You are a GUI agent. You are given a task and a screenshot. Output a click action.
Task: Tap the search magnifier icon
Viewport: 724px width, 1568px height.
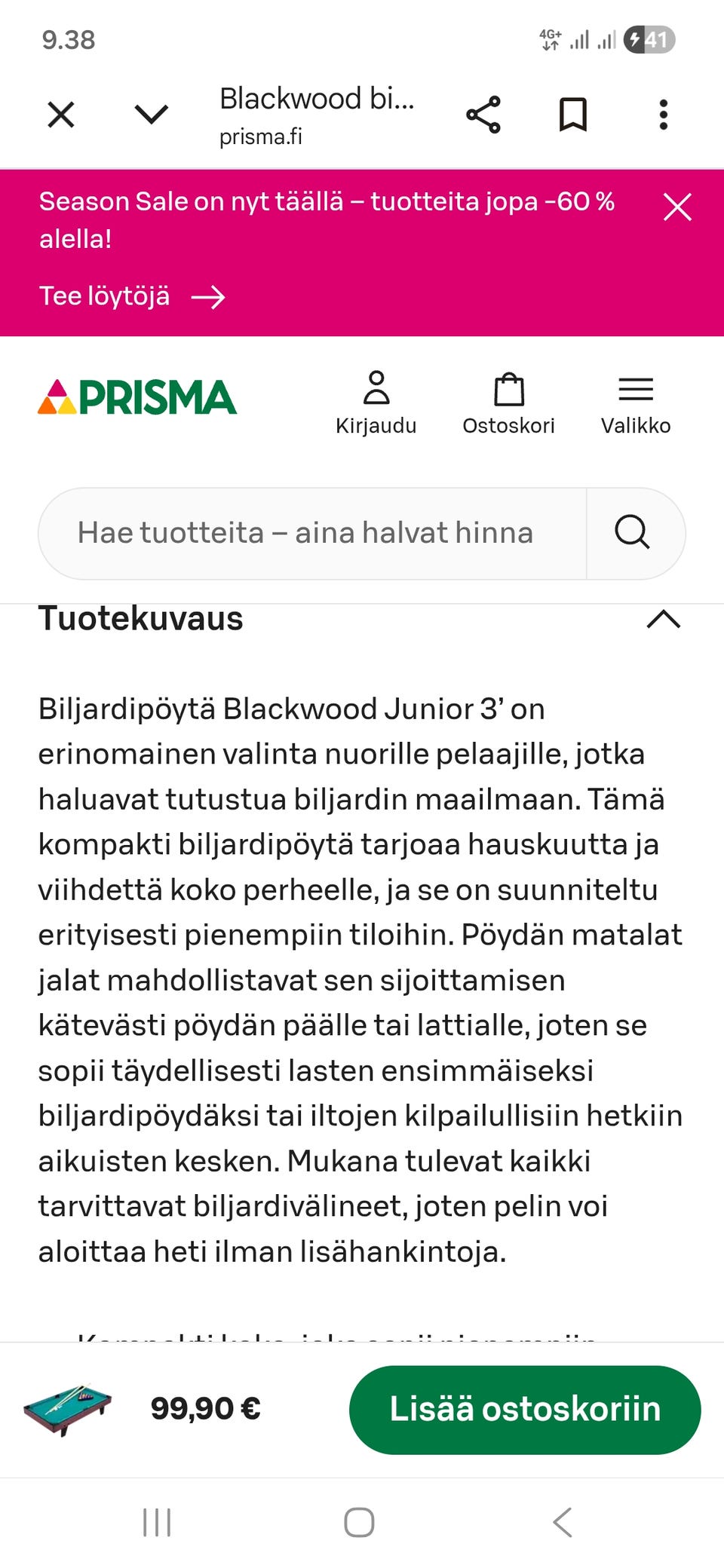pos(630,533)
